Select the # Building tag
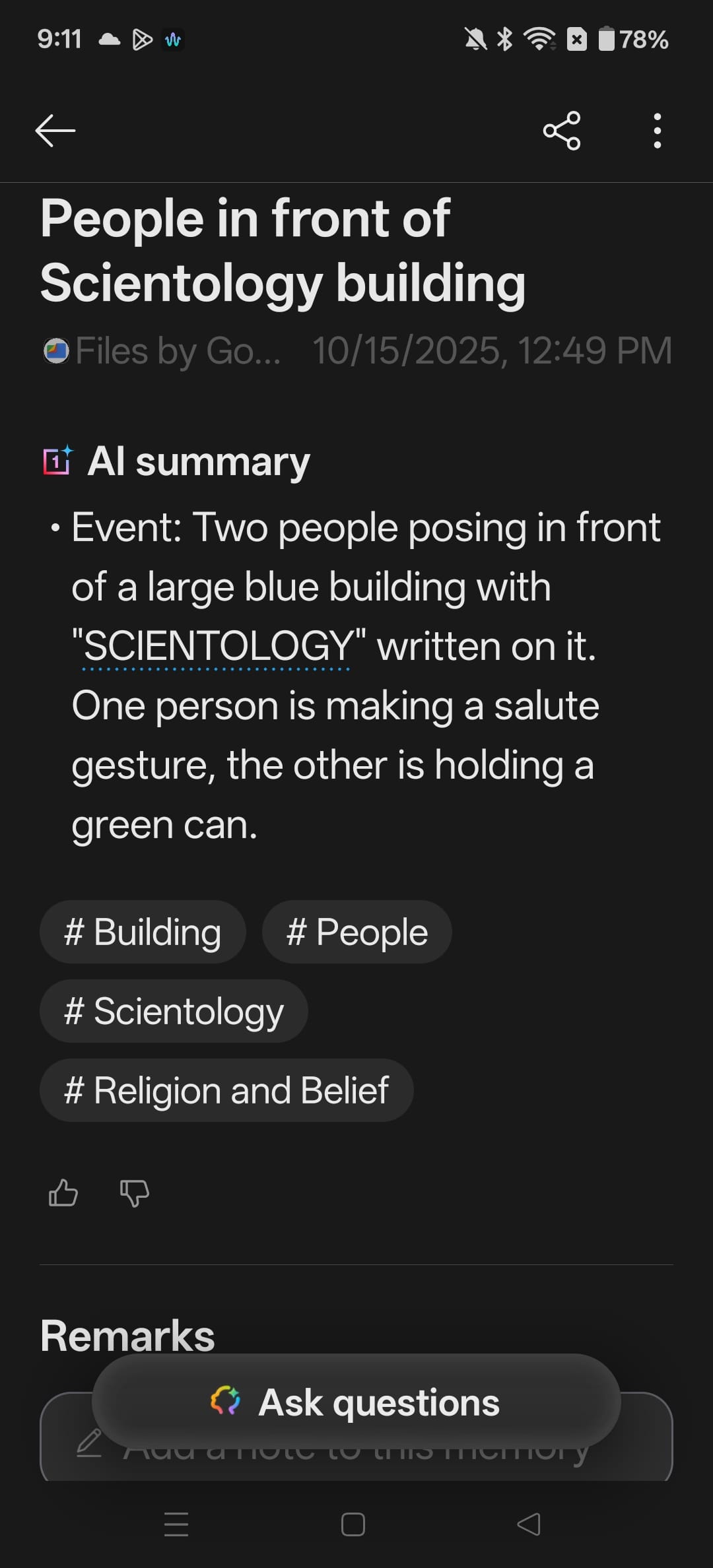Image resolution: width=713 pixels, height=1568 pixels. click(143, 932)
